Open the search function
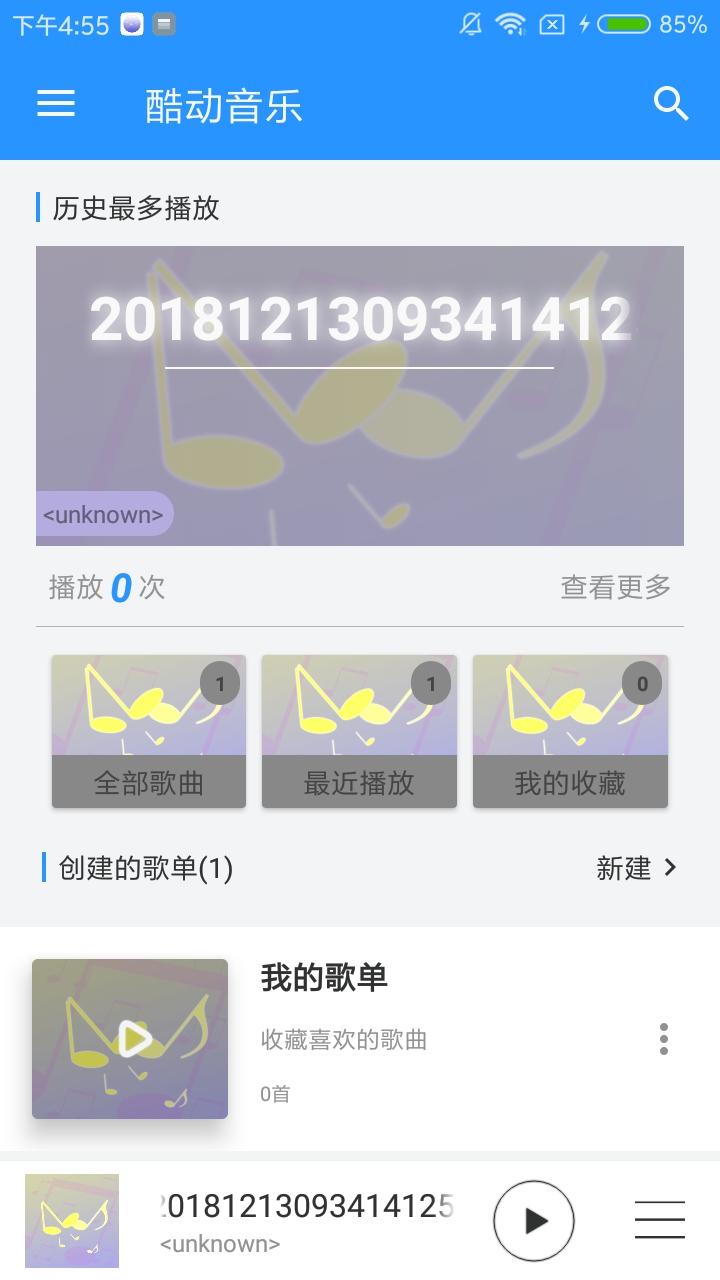This screenshot has height=1280, width=720. click(x=670, y=104)
